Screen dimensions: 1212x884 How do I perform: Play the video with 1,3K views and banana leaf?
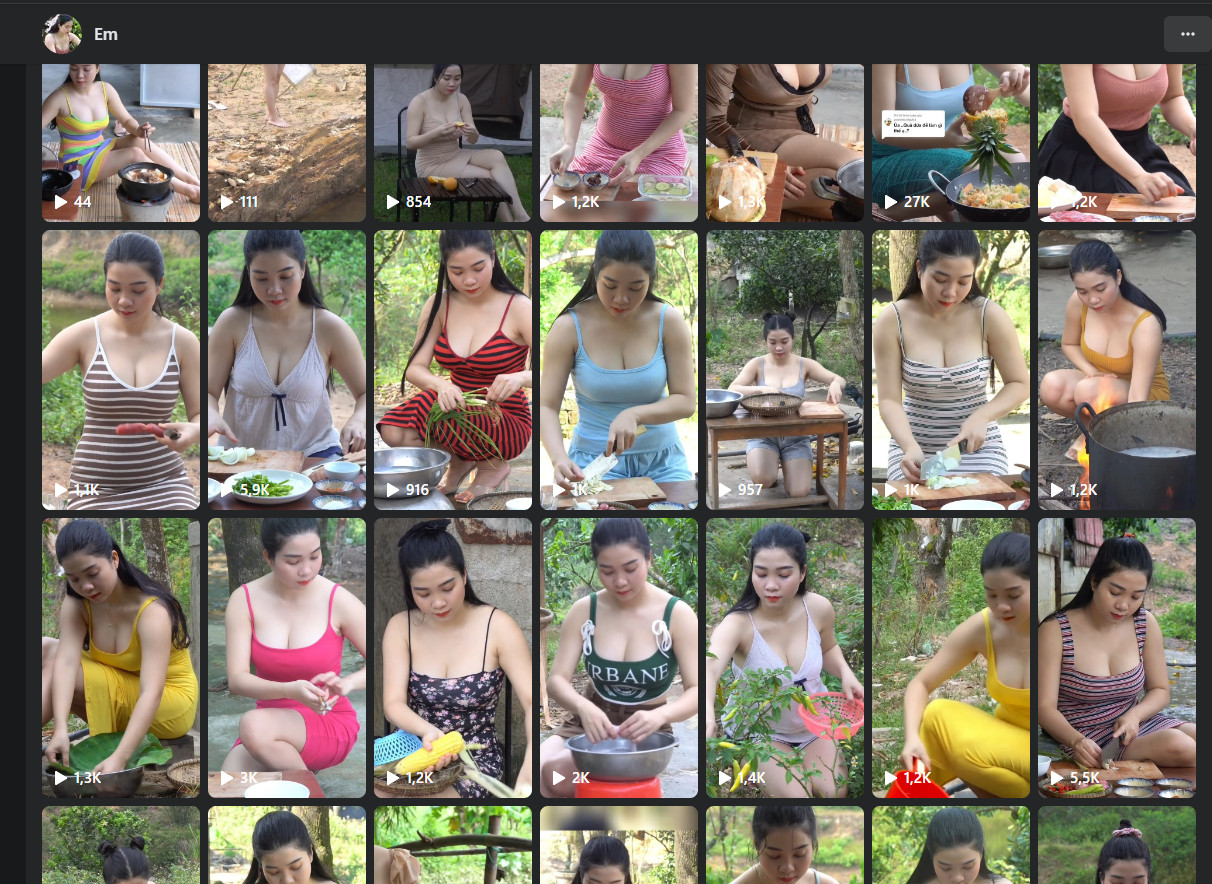pos(120,657)
